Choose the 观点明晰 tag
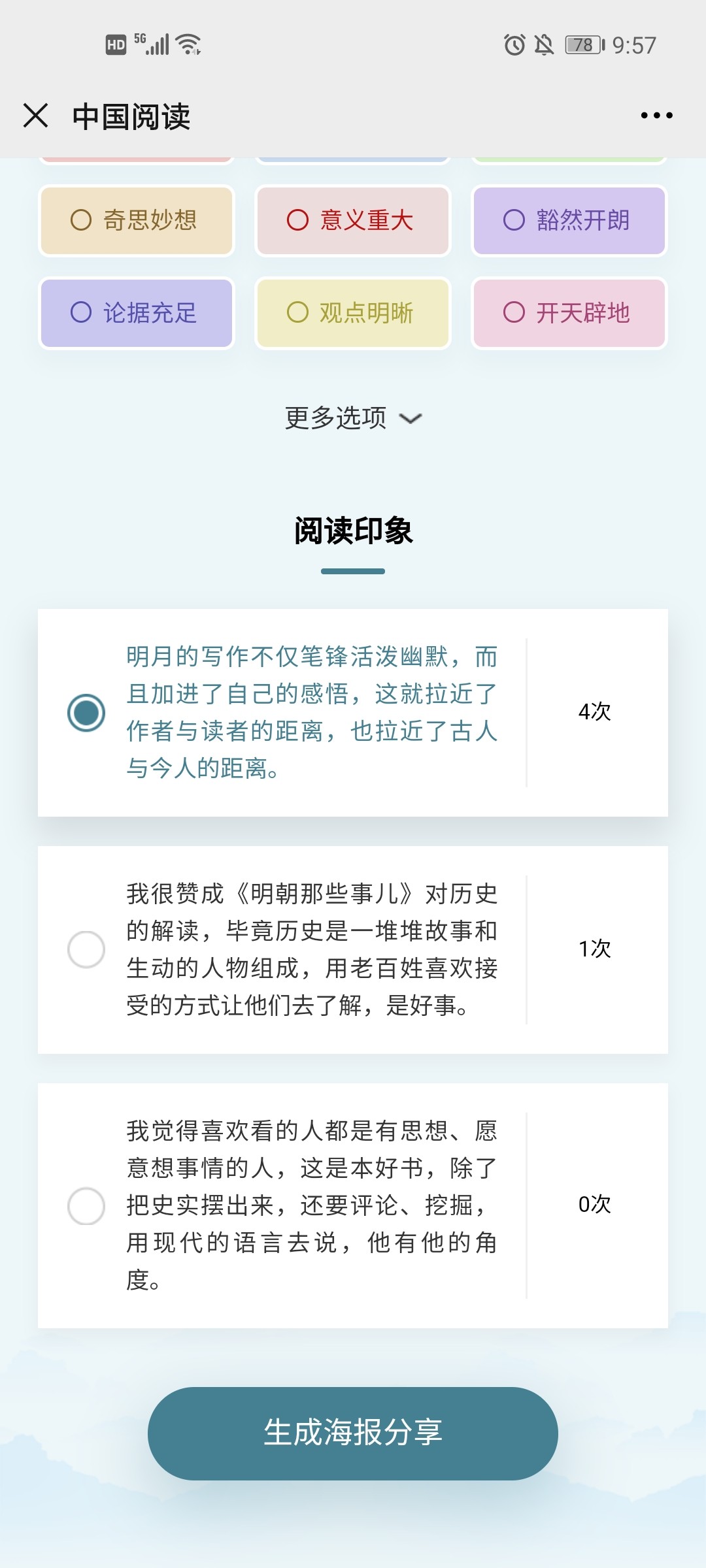Screen dimensions: 706x1568 pyautogui.click(x=353, y=313)
